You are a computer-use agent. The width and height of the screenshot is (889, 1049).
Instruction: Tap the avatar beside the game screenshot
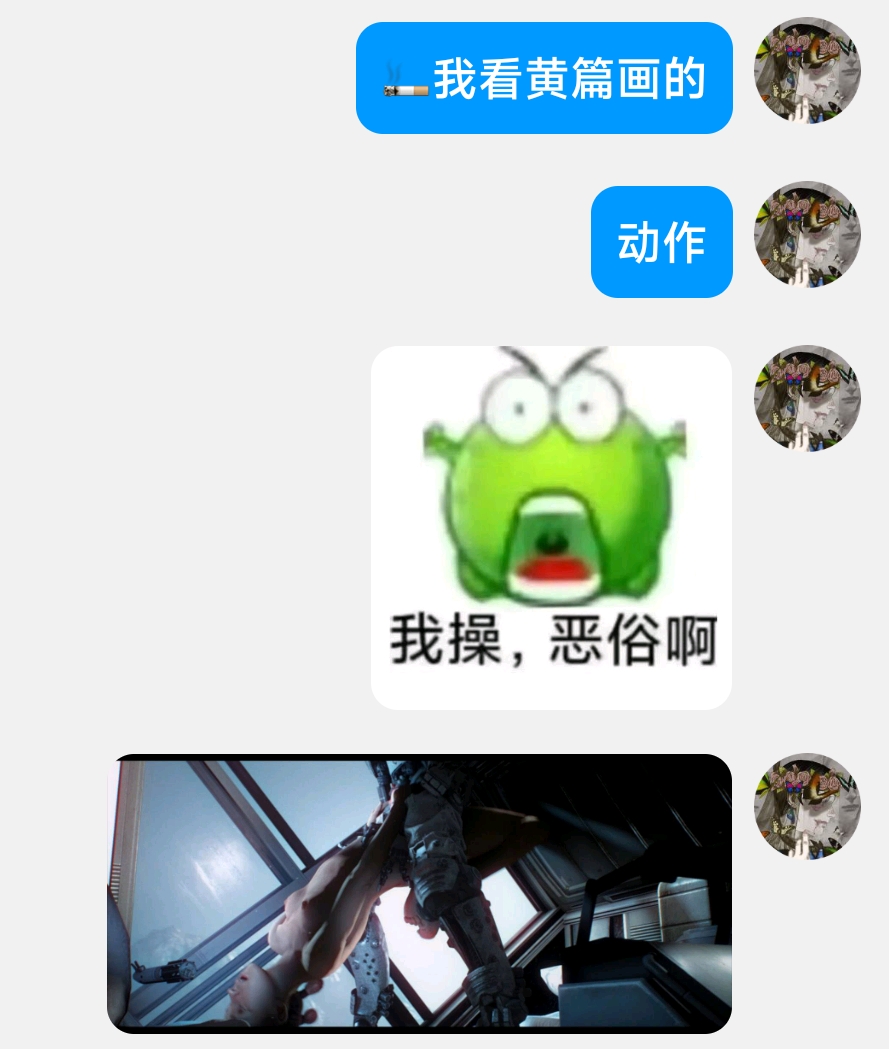tap(807, 806)
